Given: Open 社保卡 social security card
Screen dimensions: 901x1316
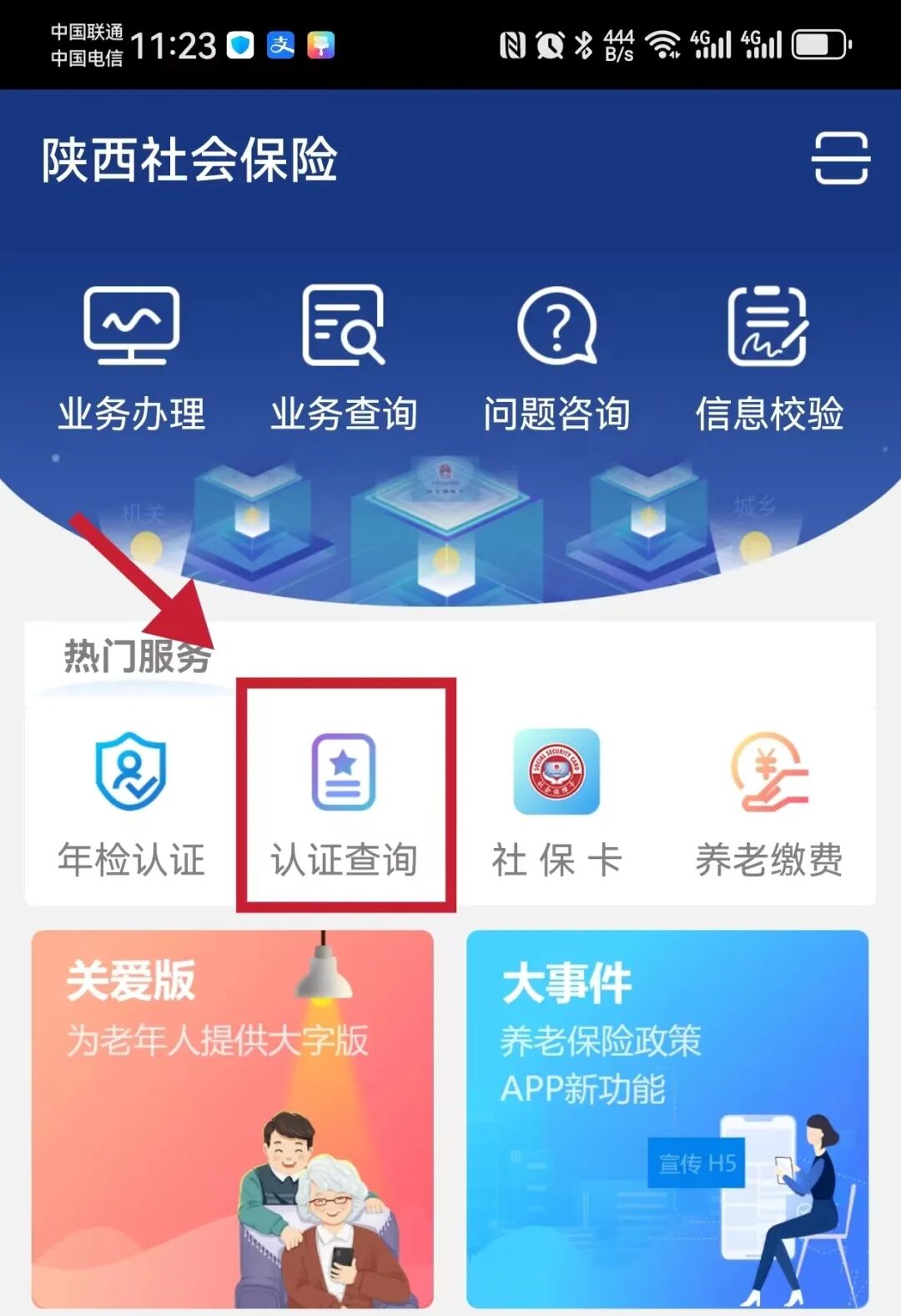Looking at the screenshot, I should coord(556,802).
